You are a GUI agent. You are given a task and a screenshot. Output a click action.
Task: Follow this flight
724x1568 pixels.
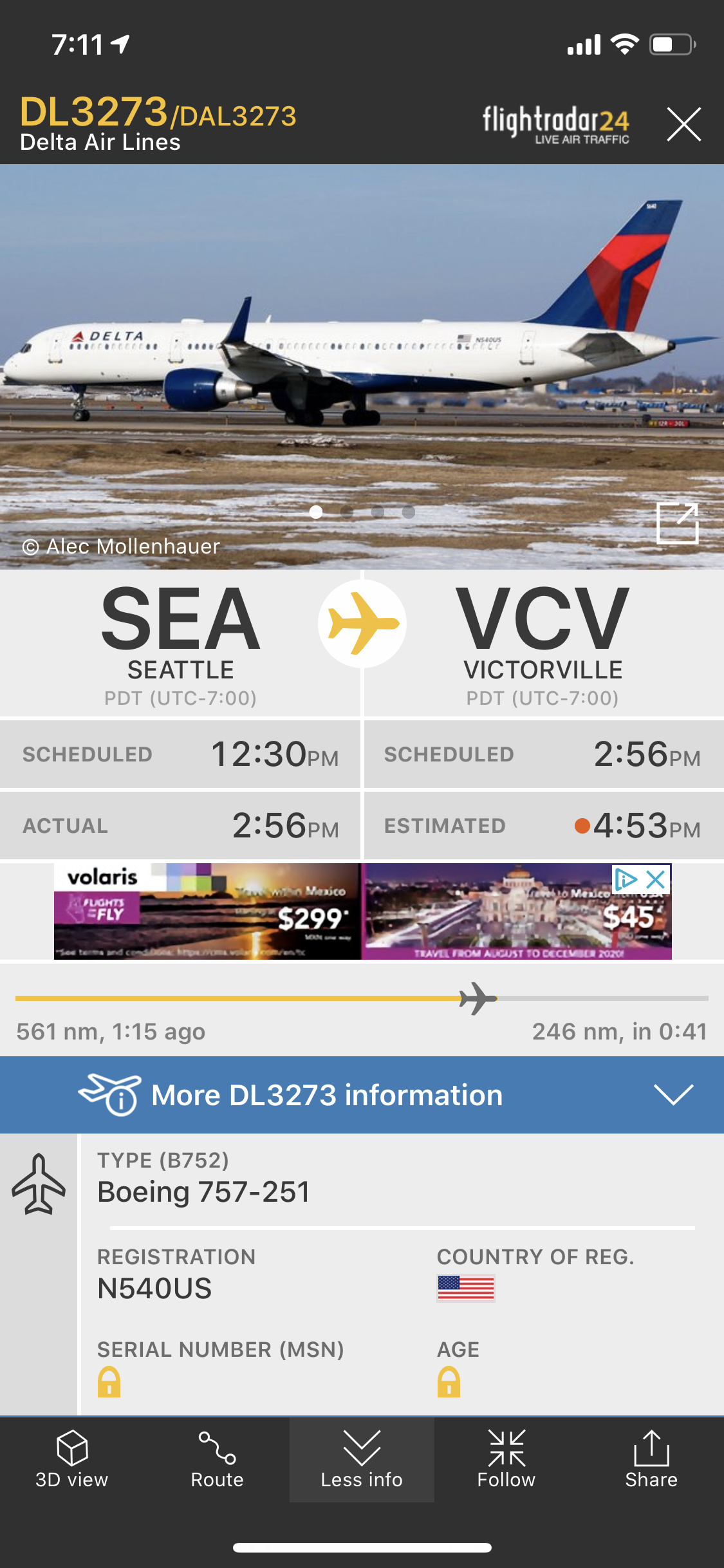tap(506, 1459)
